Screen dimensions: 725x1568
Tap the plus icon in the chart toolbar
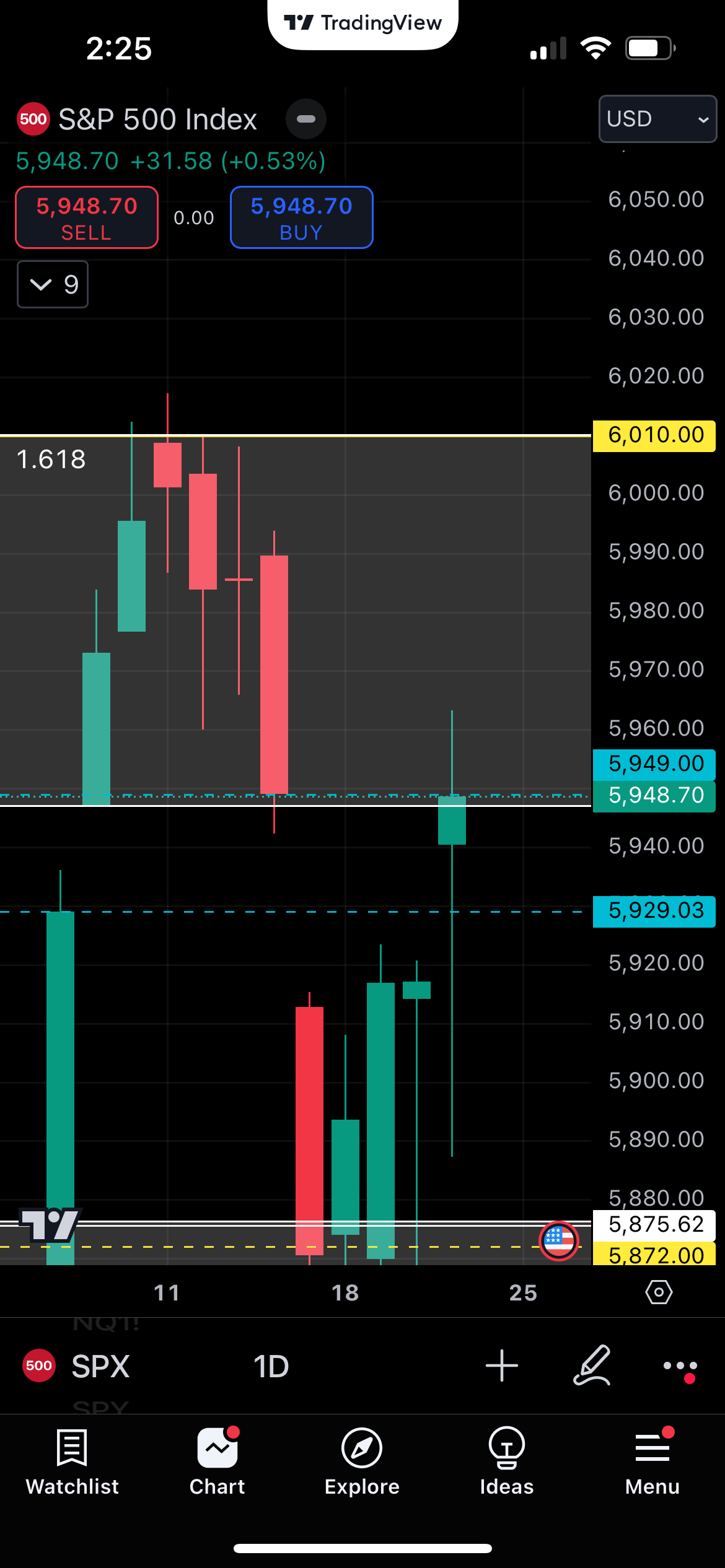coord(501,1365)
